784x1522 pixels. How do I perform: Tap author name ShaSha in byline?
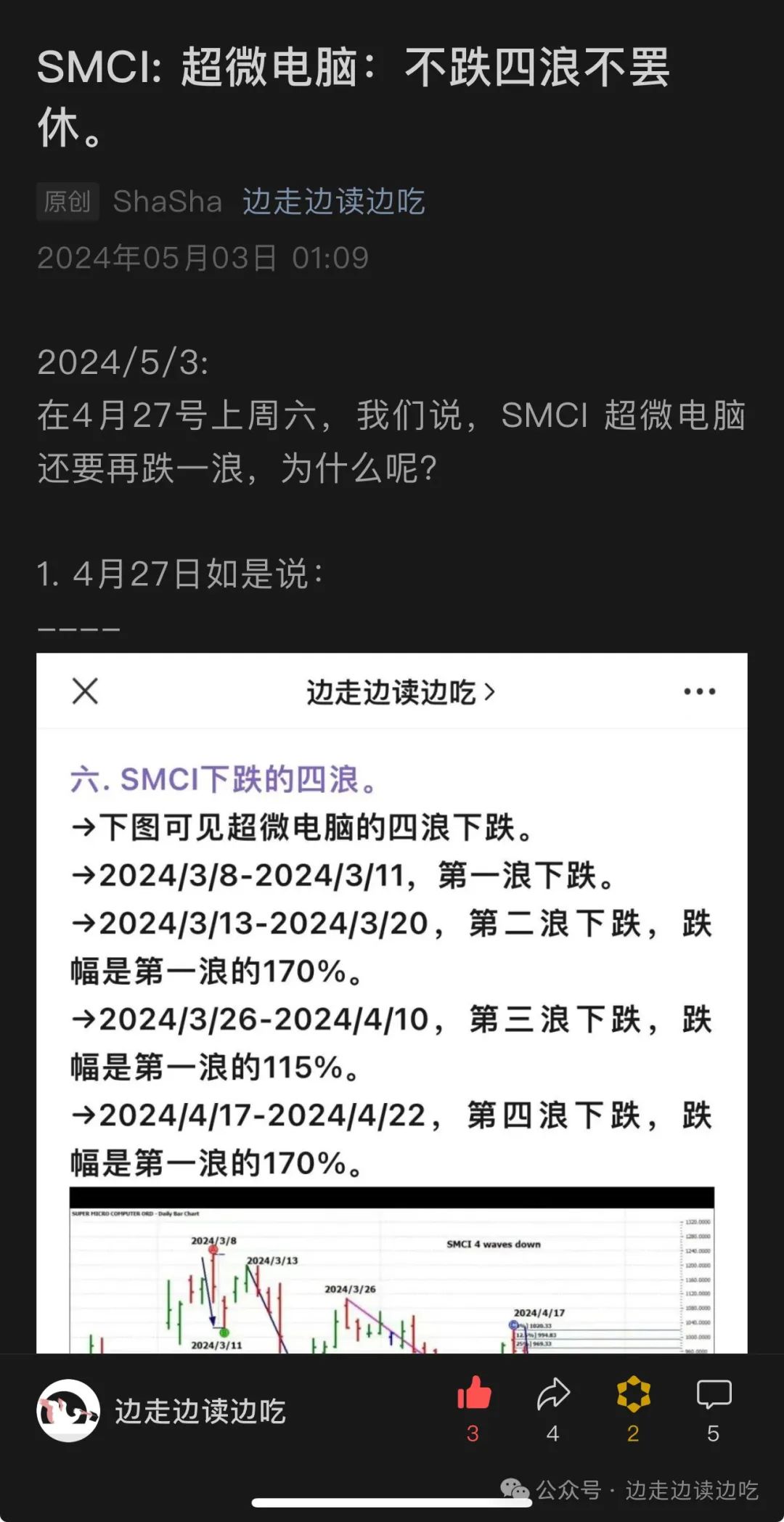tap(167, 203)
